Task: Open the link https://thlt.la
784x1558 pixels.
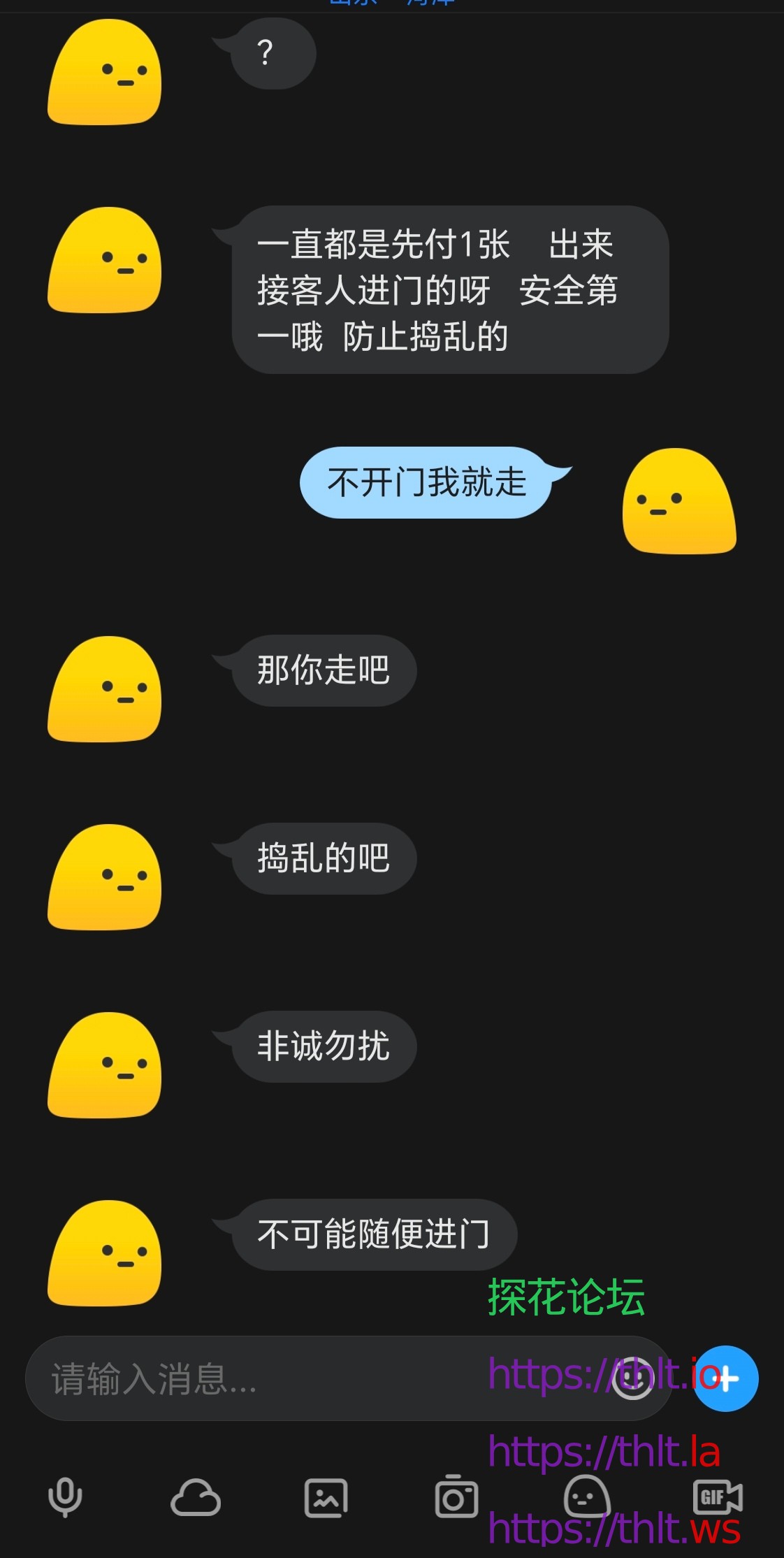Action: [x=604, y=1450]
